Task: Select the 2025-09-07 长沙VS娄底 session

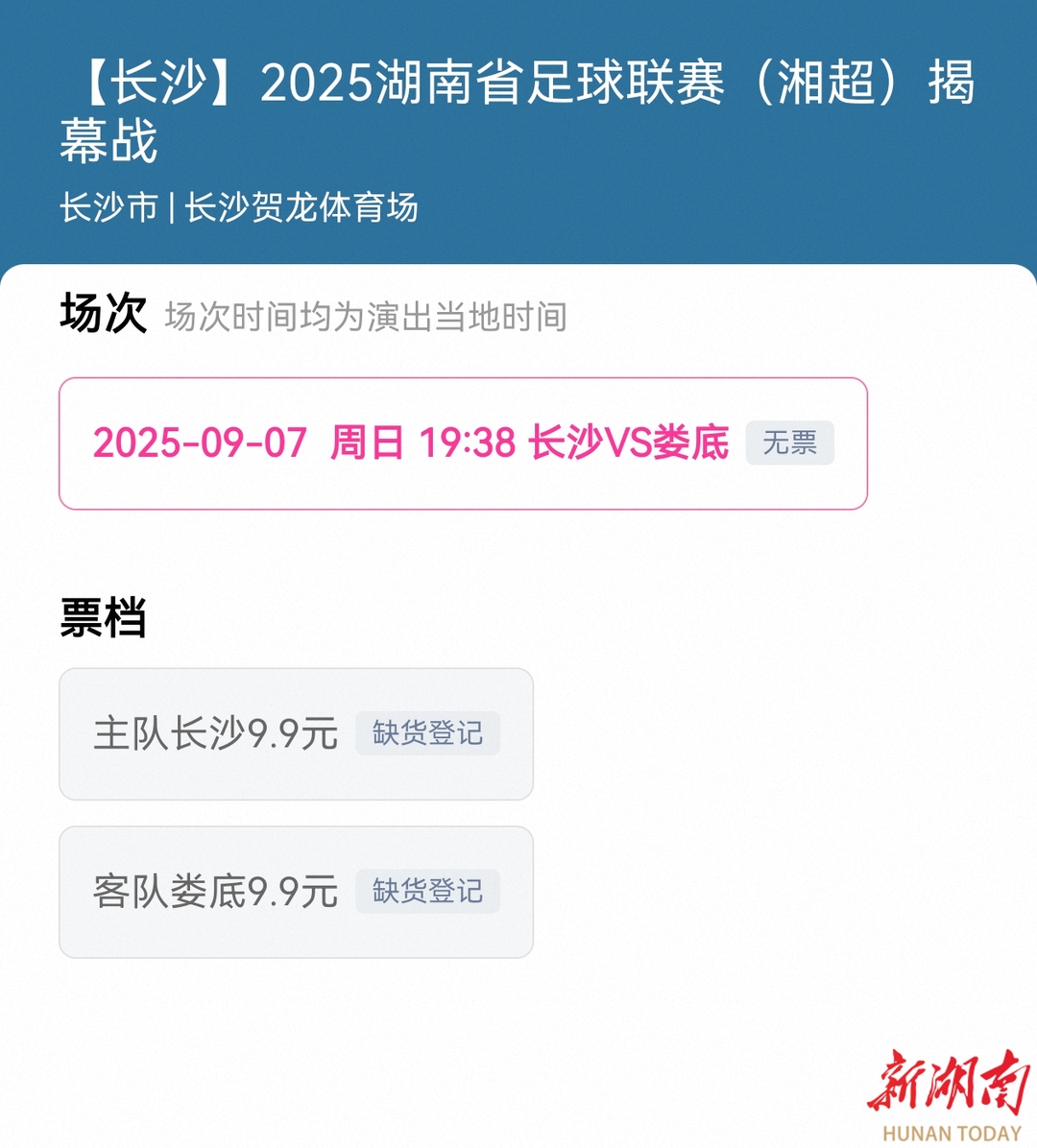Action: coord(463,443)
